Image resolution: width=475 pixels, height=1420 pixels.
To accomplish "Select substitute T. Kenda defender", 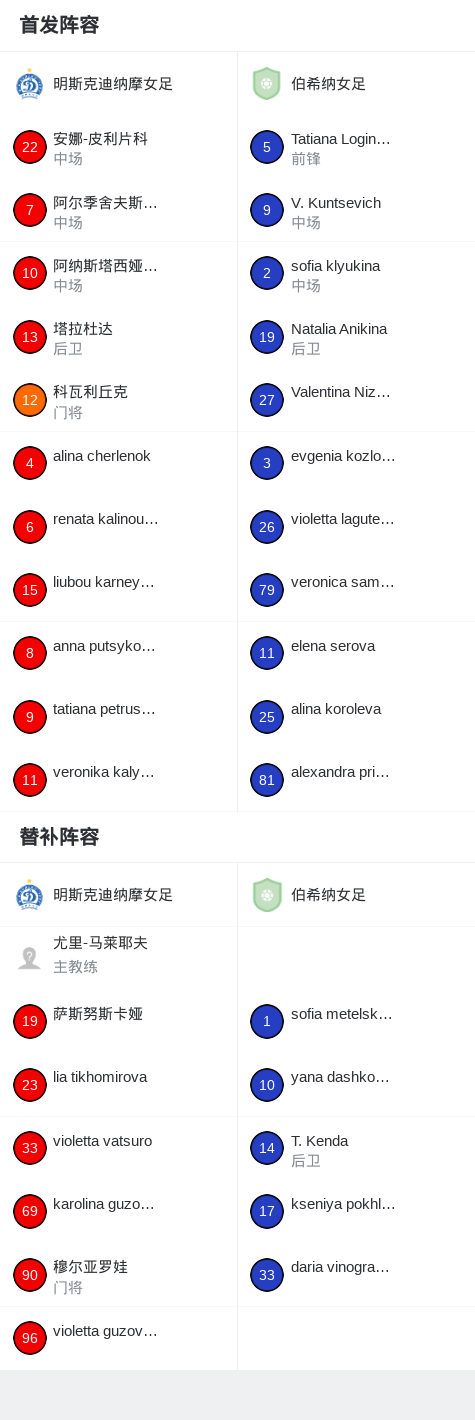I will [356, 1148].
